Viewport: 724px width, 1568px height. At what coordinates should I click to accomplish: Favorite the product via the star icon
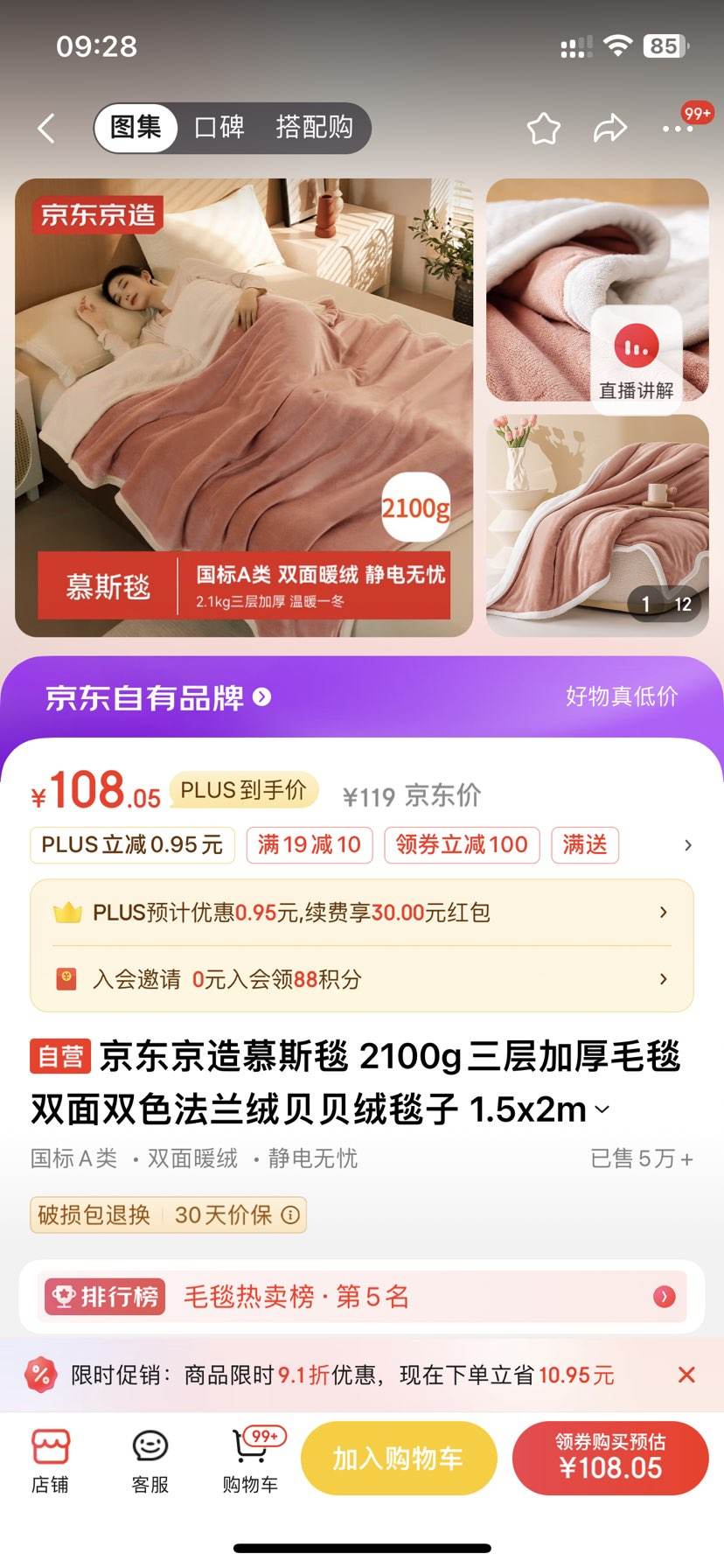(x=543, y=128)
